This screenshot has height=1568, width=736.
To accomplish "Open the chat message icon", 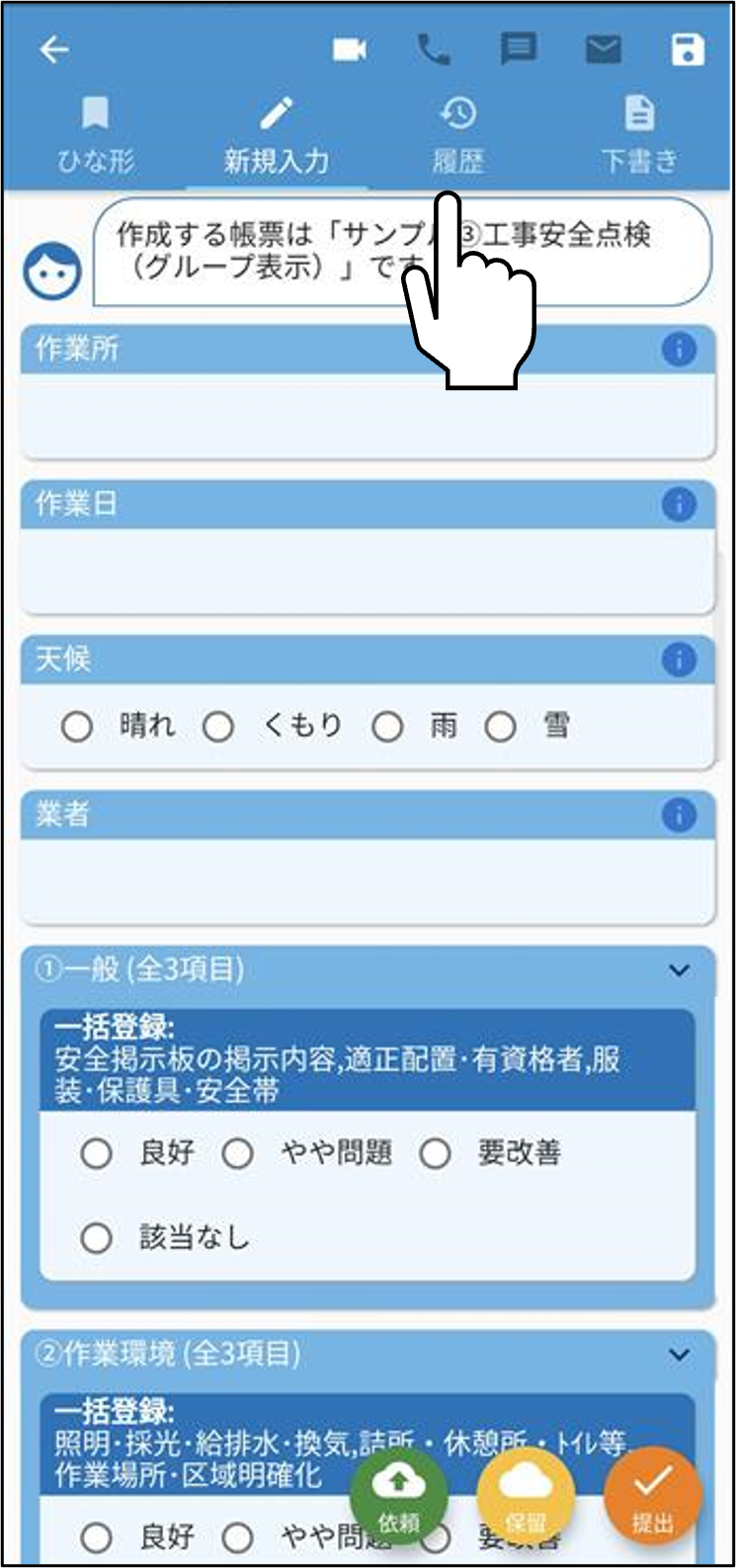I will (519, 49).
